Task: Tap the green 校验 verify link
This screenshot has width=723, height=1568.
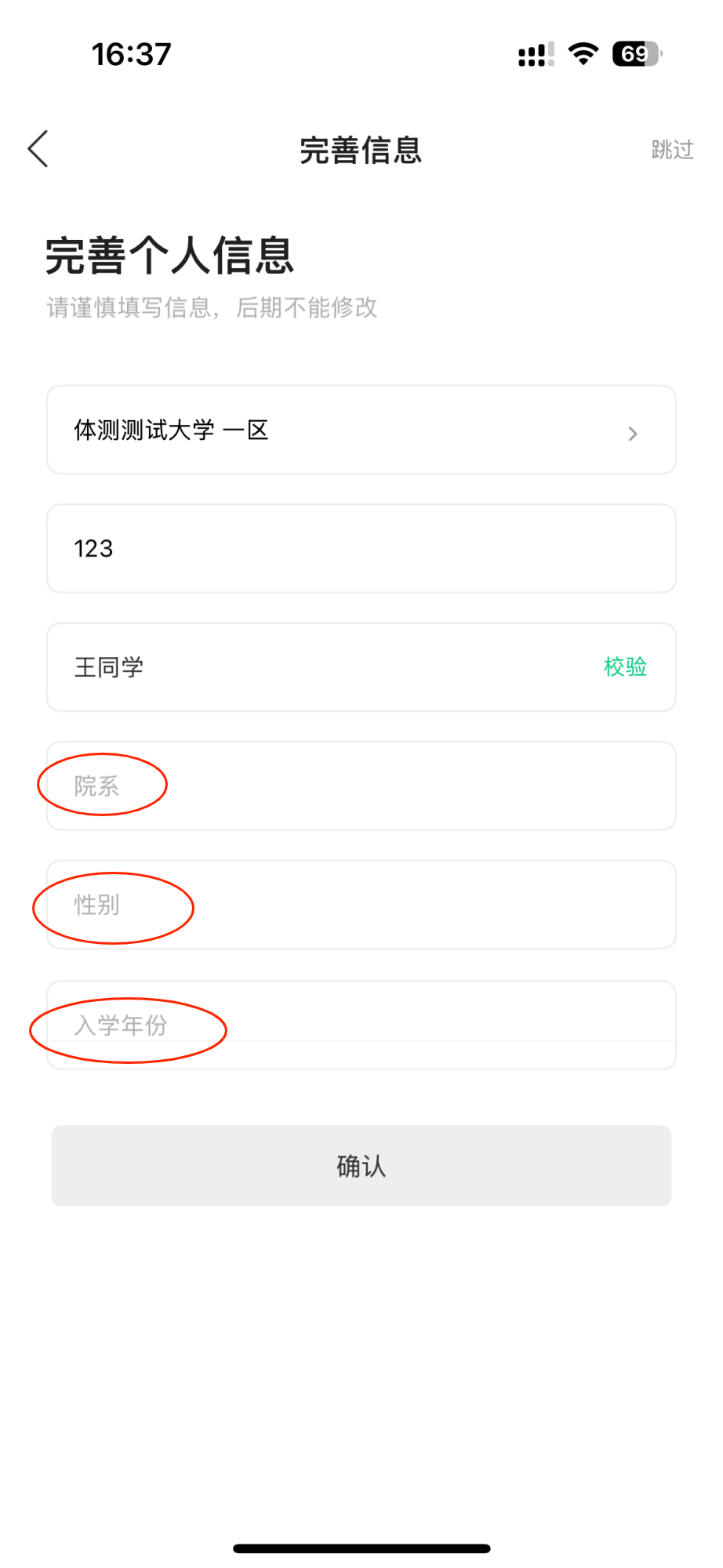Action: [x=625, y=667]
